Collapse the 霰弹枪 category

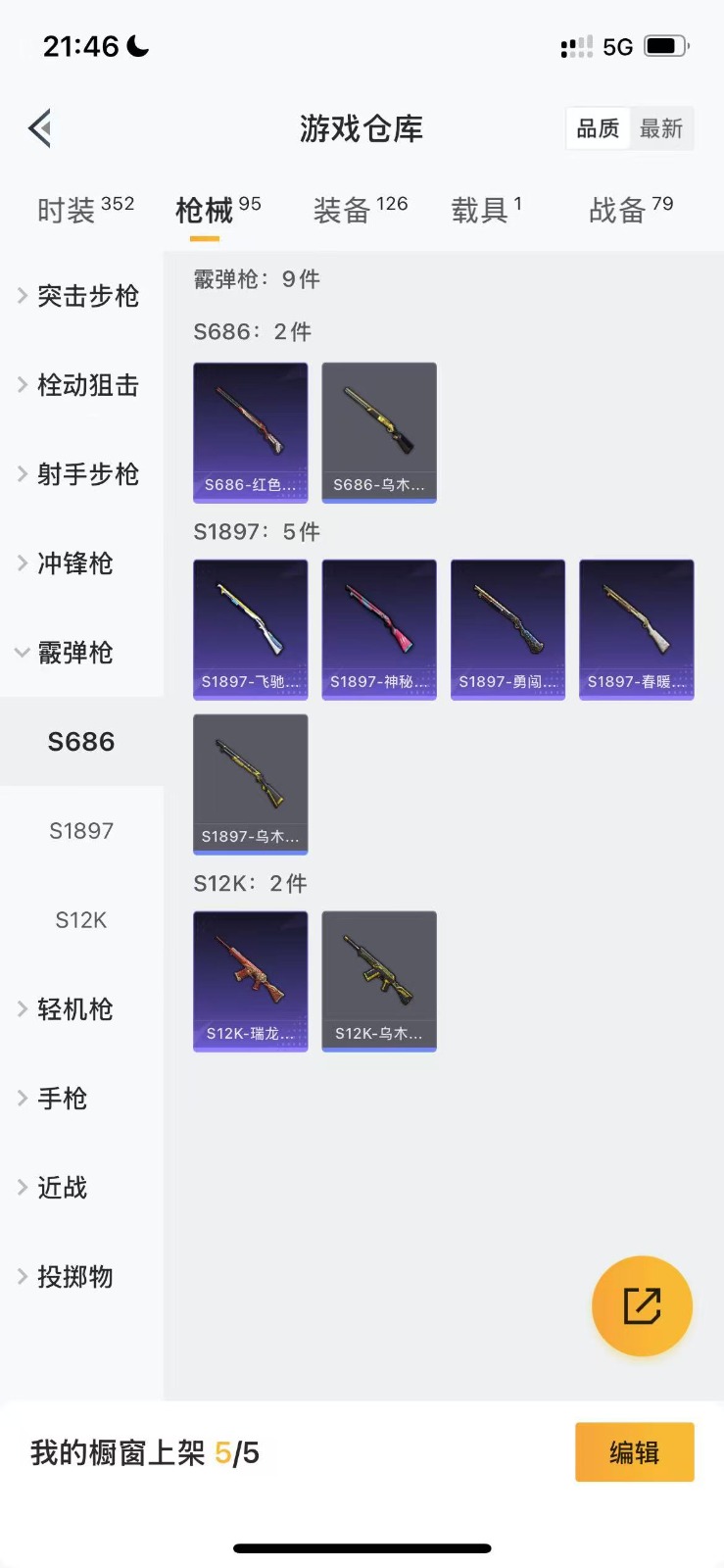click(x=73, y=653)
